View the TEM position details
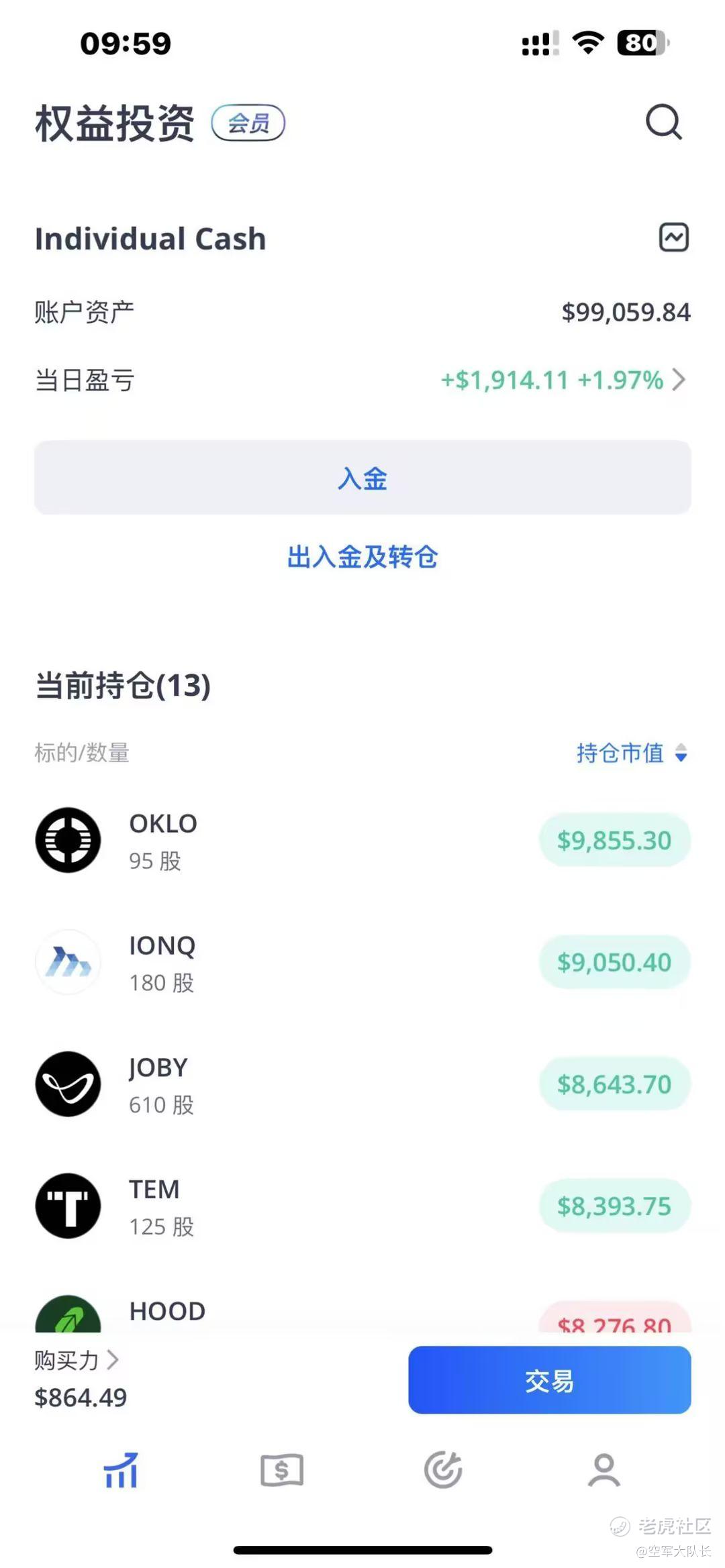The image size is (725, 1568). click(x=362, y=1206)
